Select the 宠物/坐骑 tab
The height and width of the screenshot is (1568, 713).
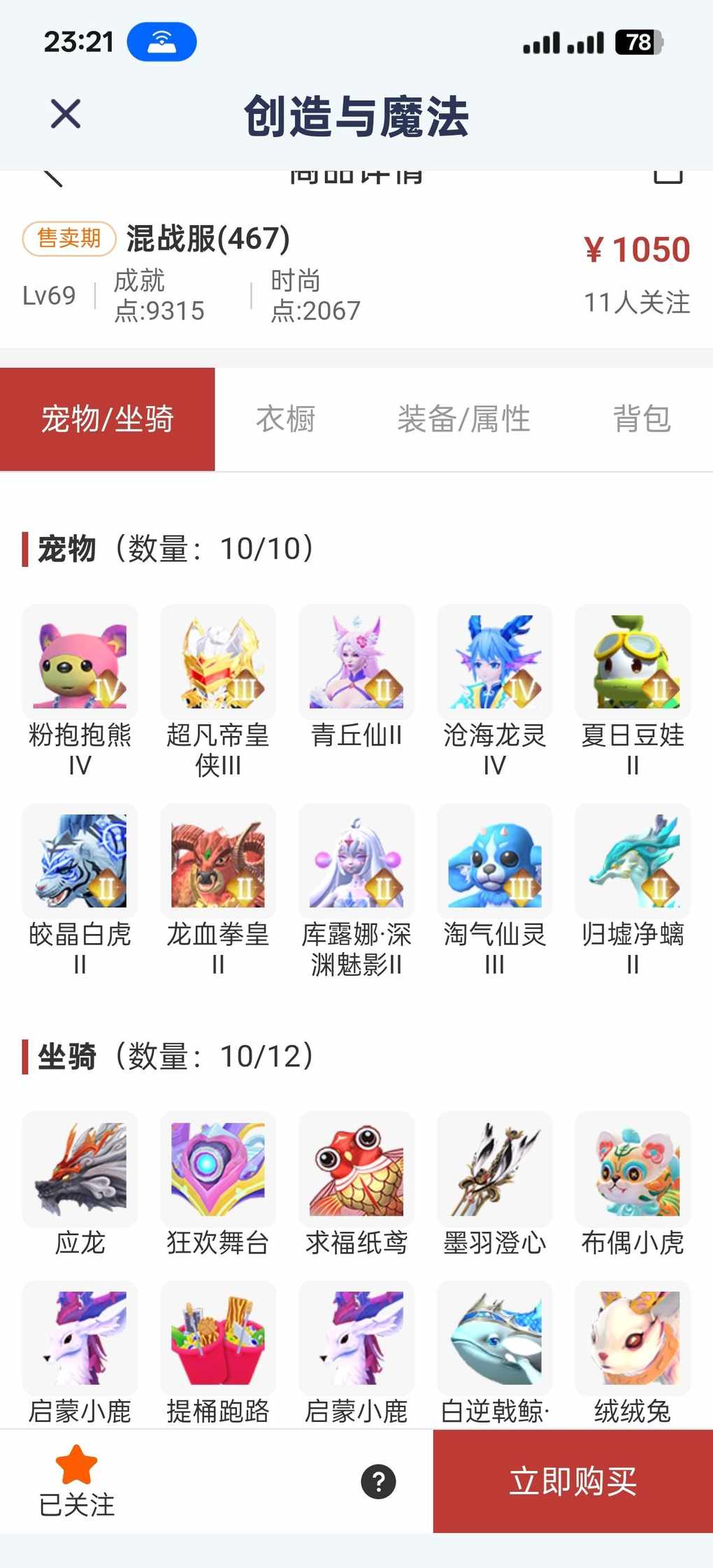coord(107,419)
